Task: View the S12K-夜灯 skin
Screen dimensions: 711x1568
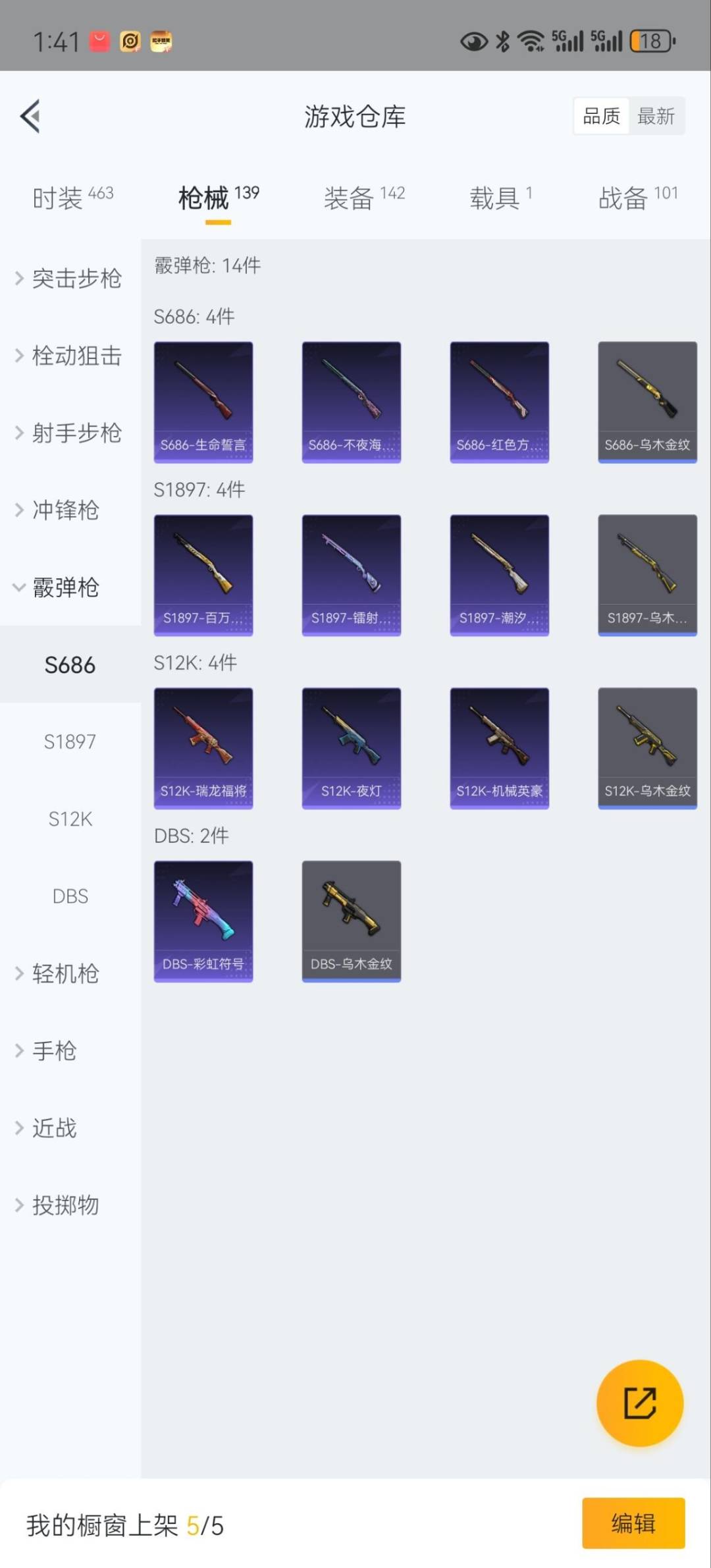Action: click(352, 748)
